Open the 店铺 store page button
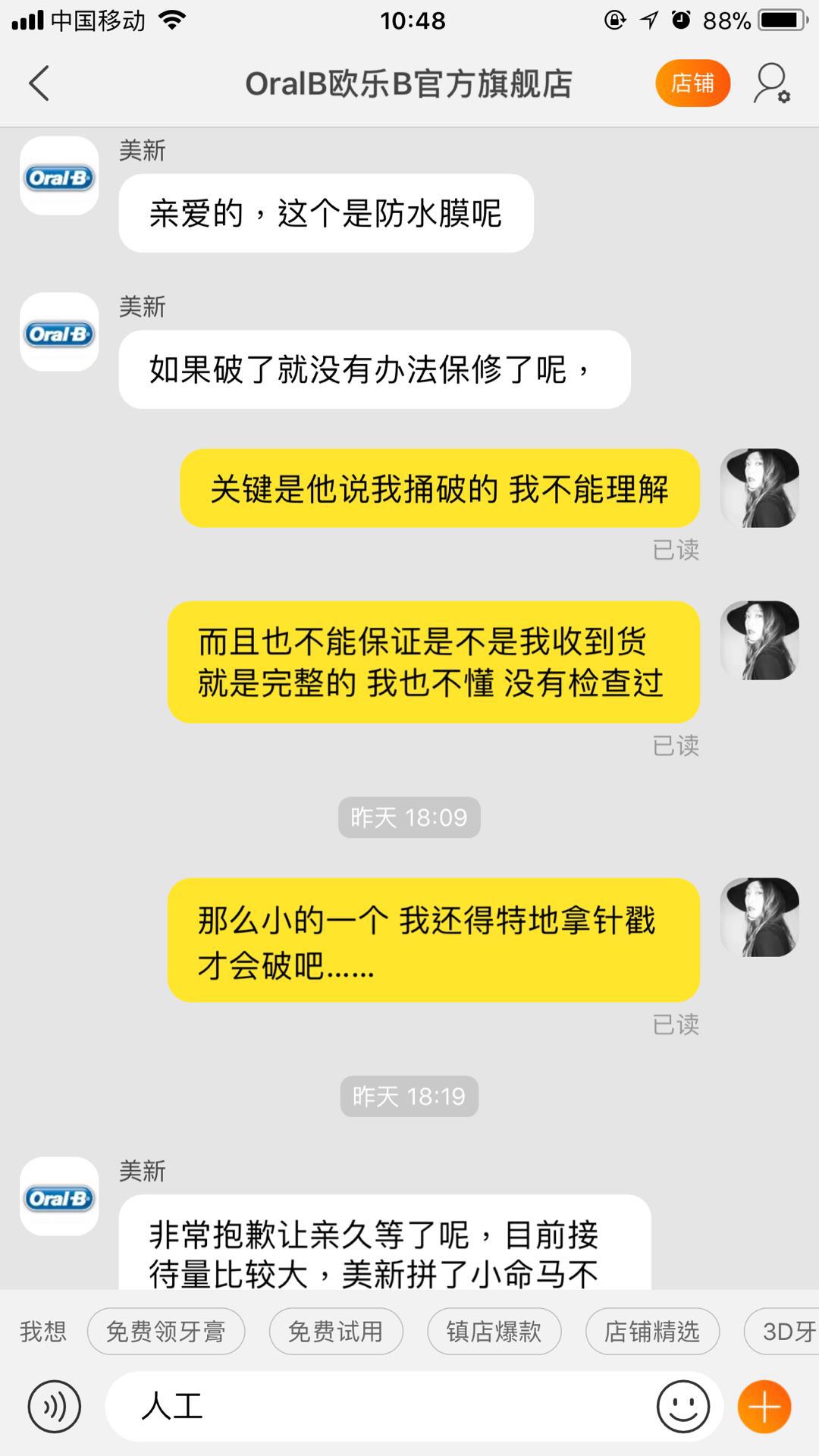Image resolution: width=819 pixels, height=1456 pixels. [x=692, y=83]
